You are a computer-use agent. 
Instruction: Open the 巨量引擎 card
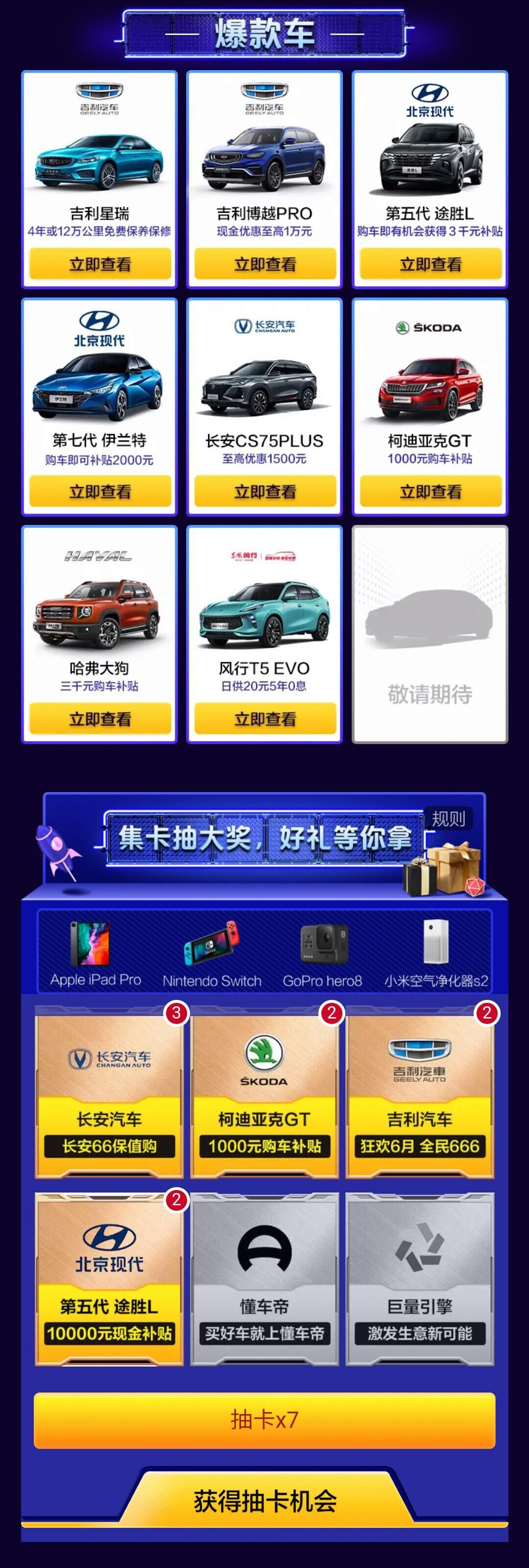420,1279
